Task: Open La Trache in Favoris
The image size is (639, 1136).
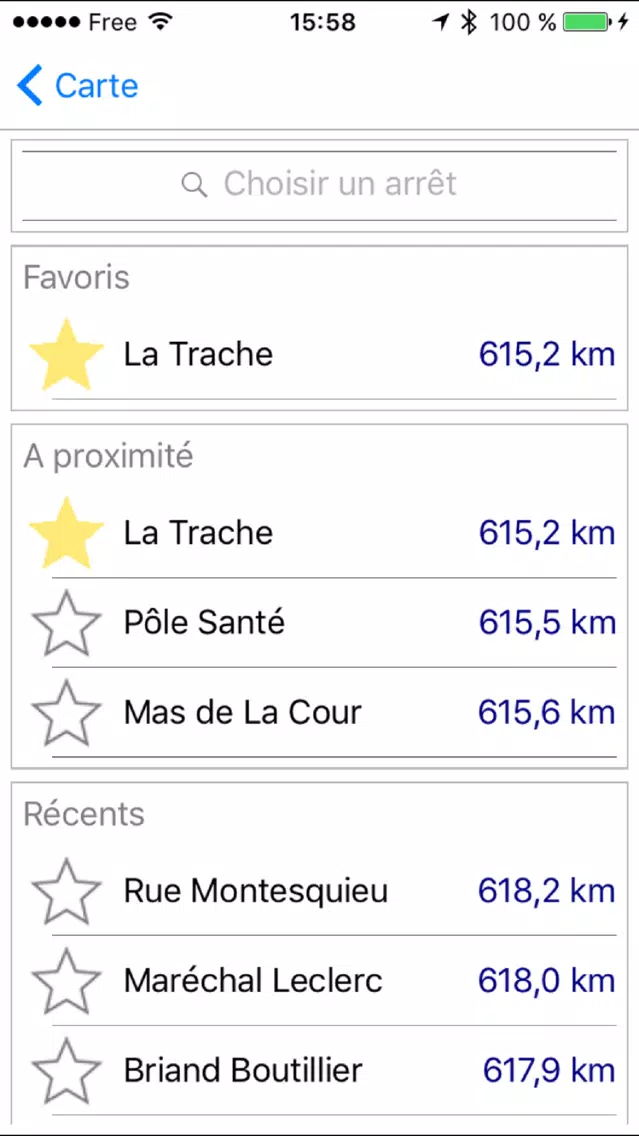Action: coord(320,354)
